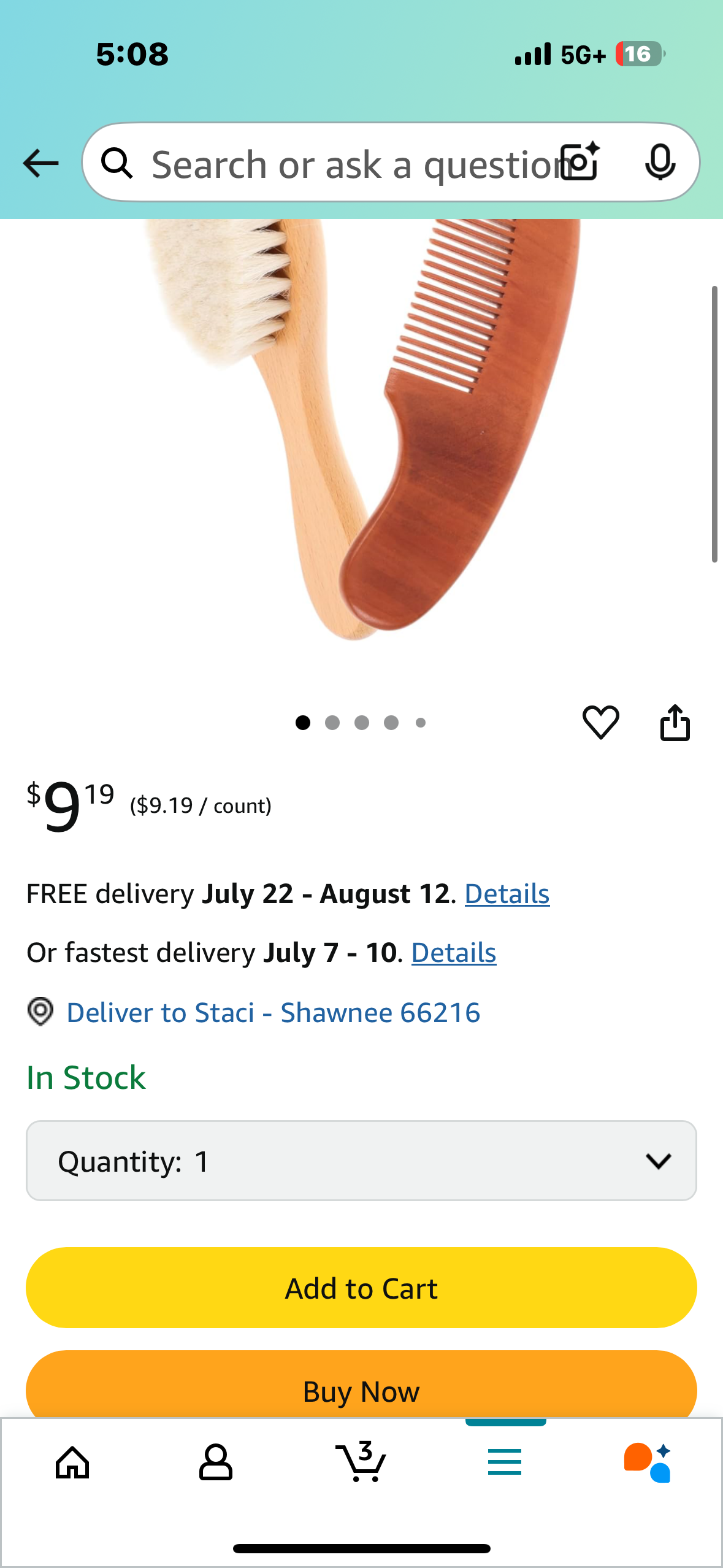Open the cart with 3 items
This screenshot has height=1568, width=723.
pos(361,1462)
